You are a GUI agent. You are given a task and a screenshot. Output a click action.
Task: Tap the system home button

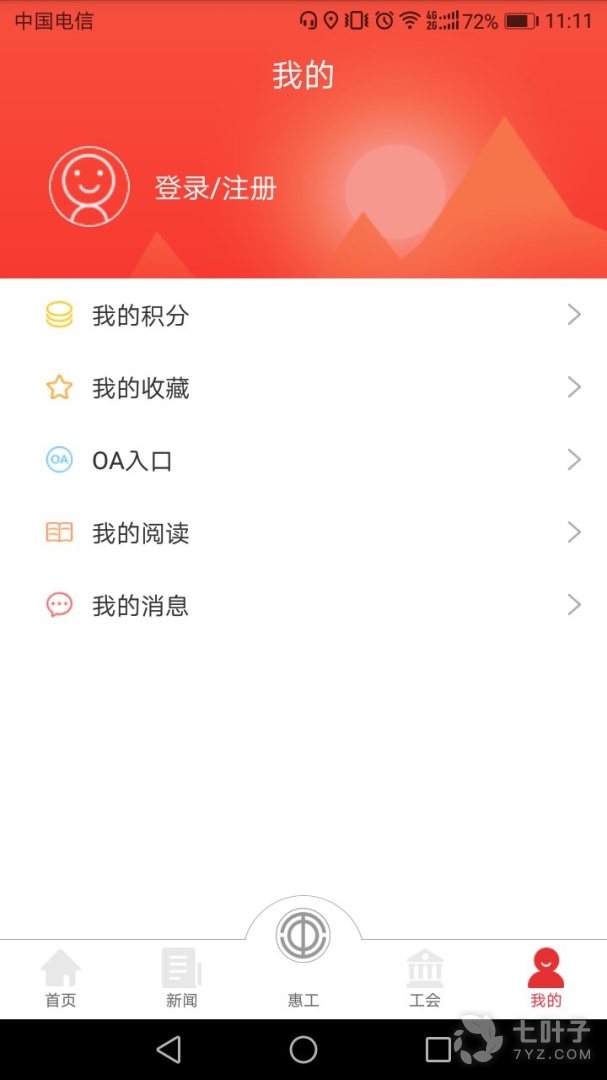(303, 1049)
